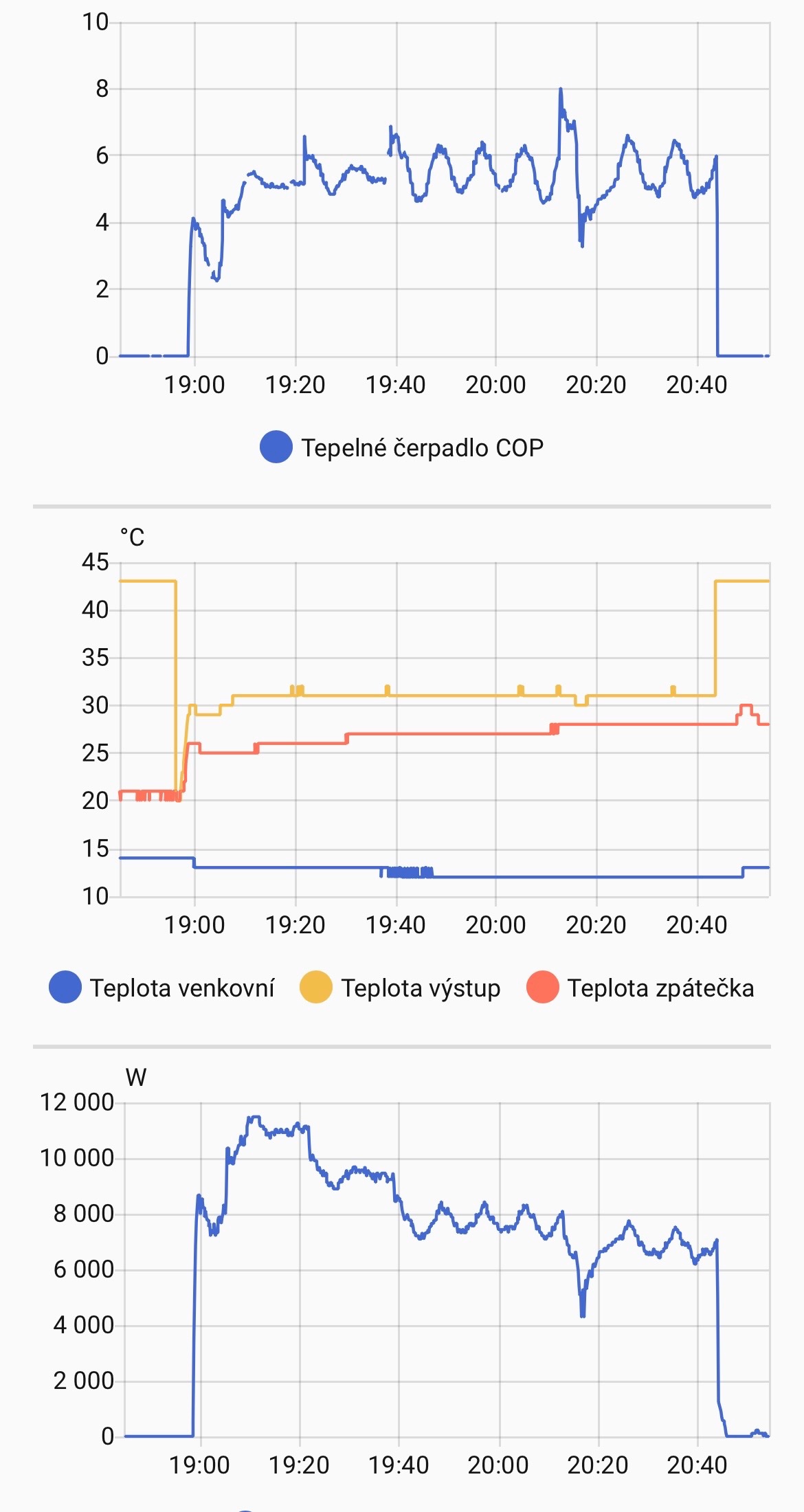Toggle the Teplota výstup legend item
Screen dimensions: 804x1512
pyautogui.click(x=401, y=988)
